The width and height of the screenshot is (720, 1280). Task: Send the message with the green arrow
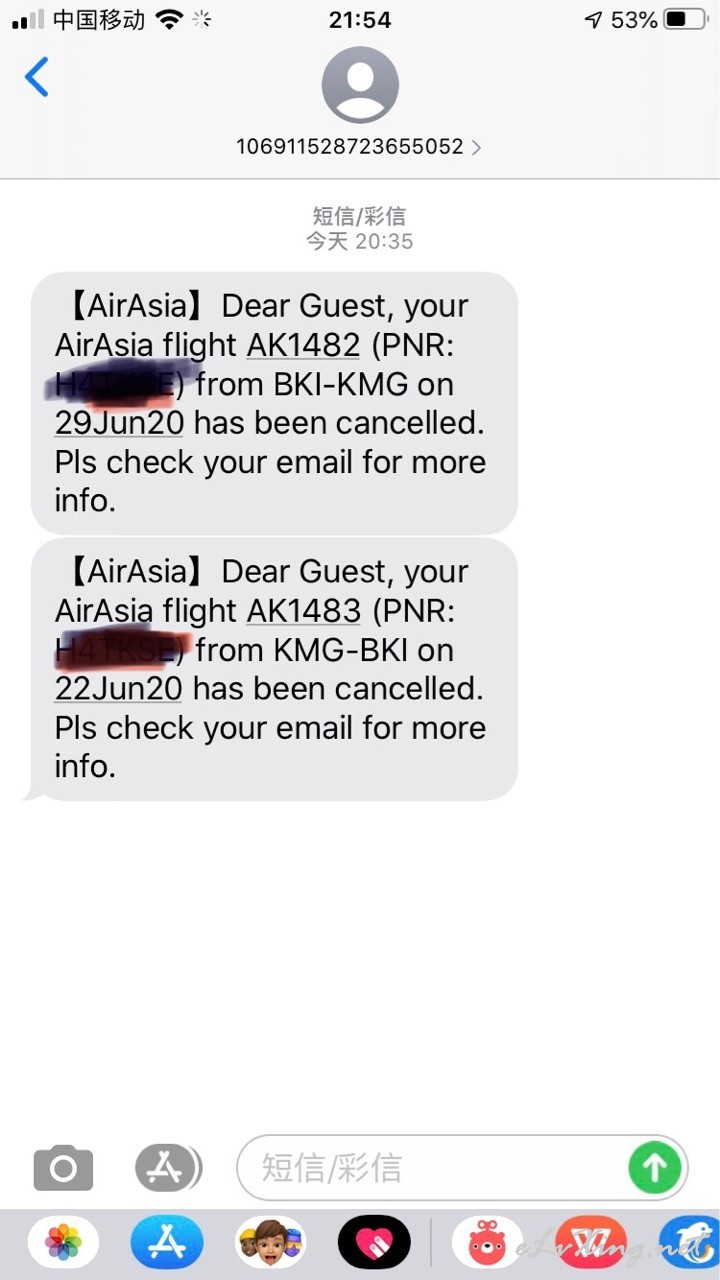pyautogui.click(x=655, y=1167)
